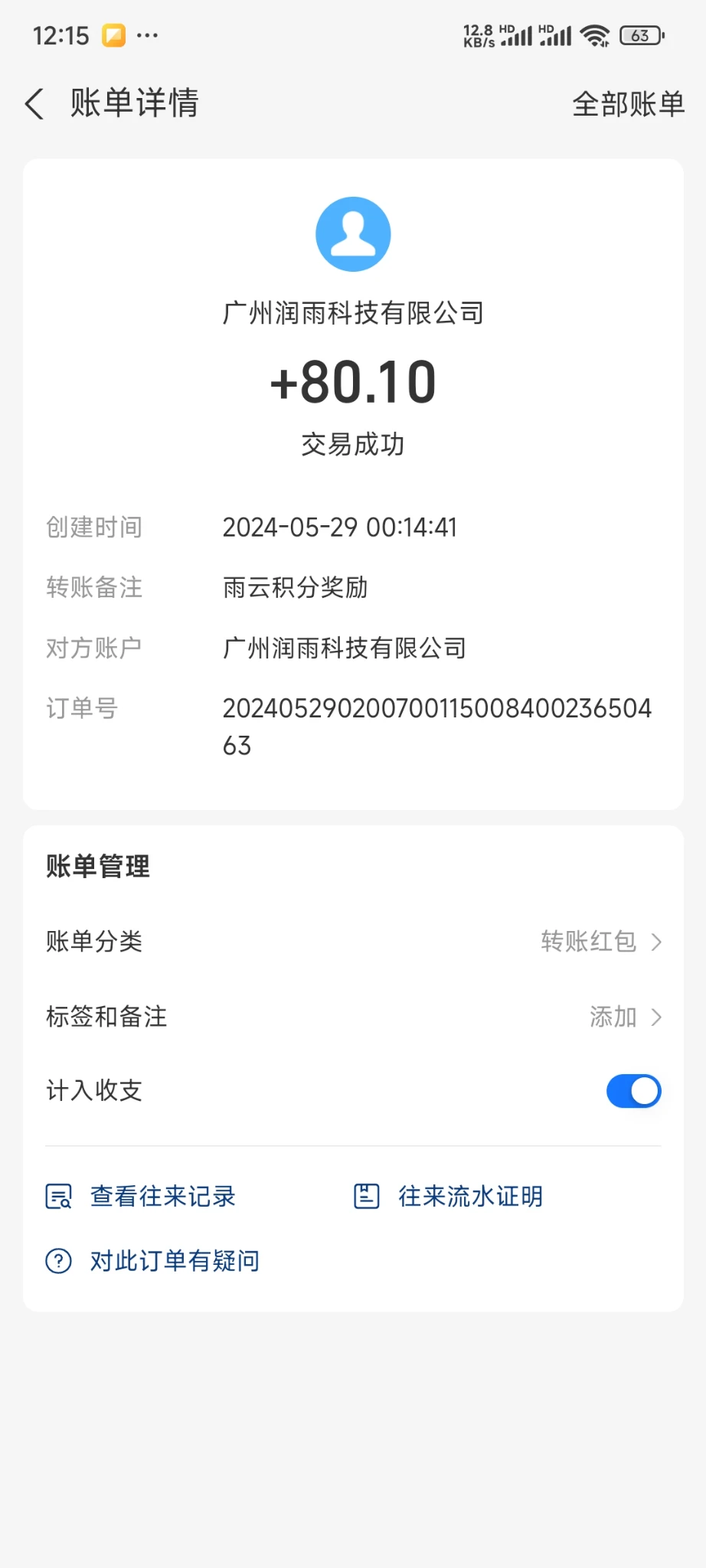Toggle the 计入收支 switch off
706x1568 pixels.
633,1091
